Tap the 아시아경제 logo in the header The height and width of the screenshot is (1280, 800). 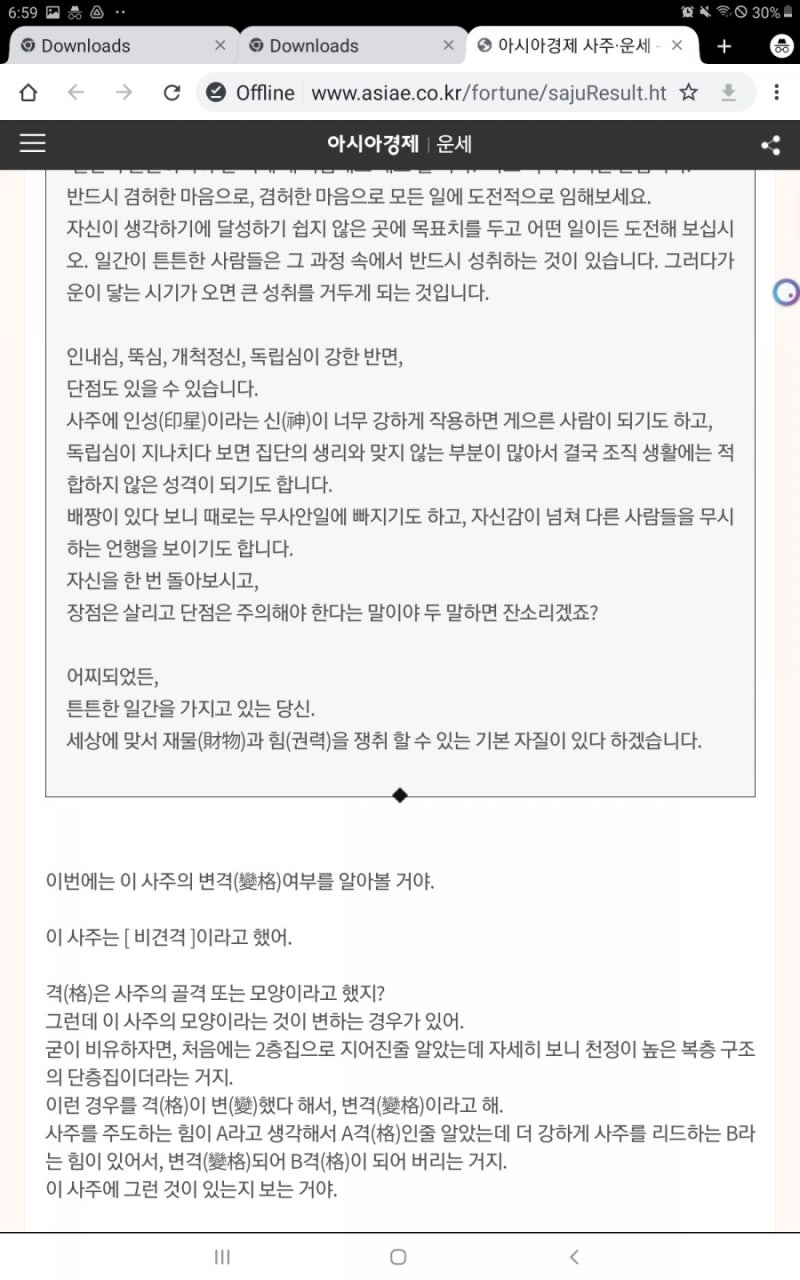pyautogui.click(x=372, y=144)
